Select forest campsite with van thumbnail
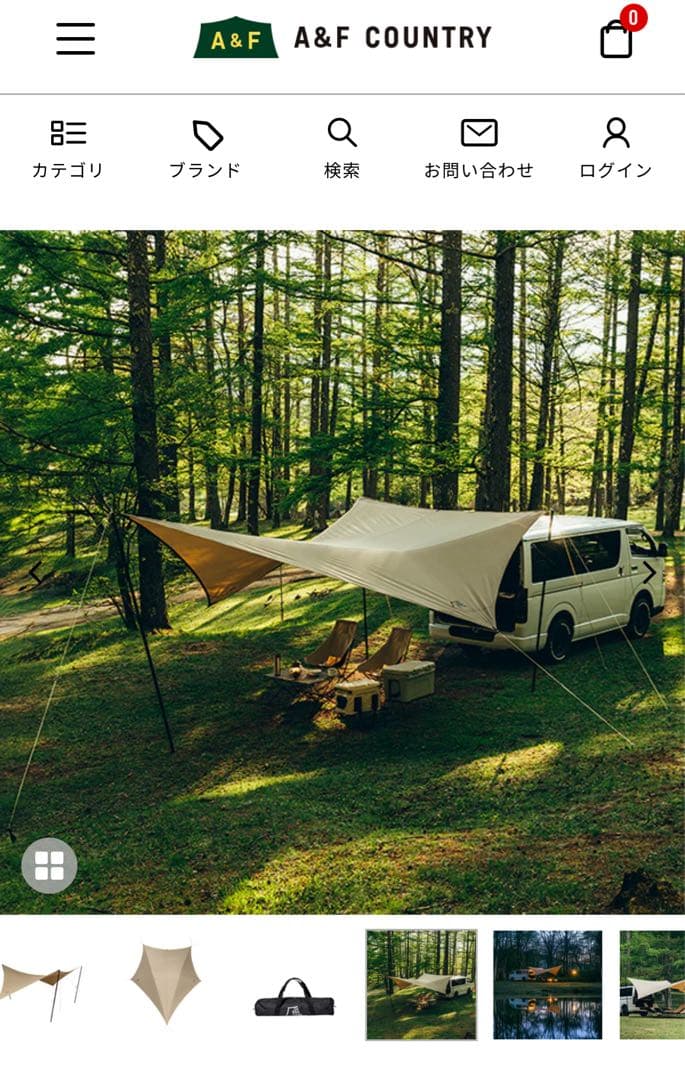This screenshot has width=685, height=1080. coord(421,985)
